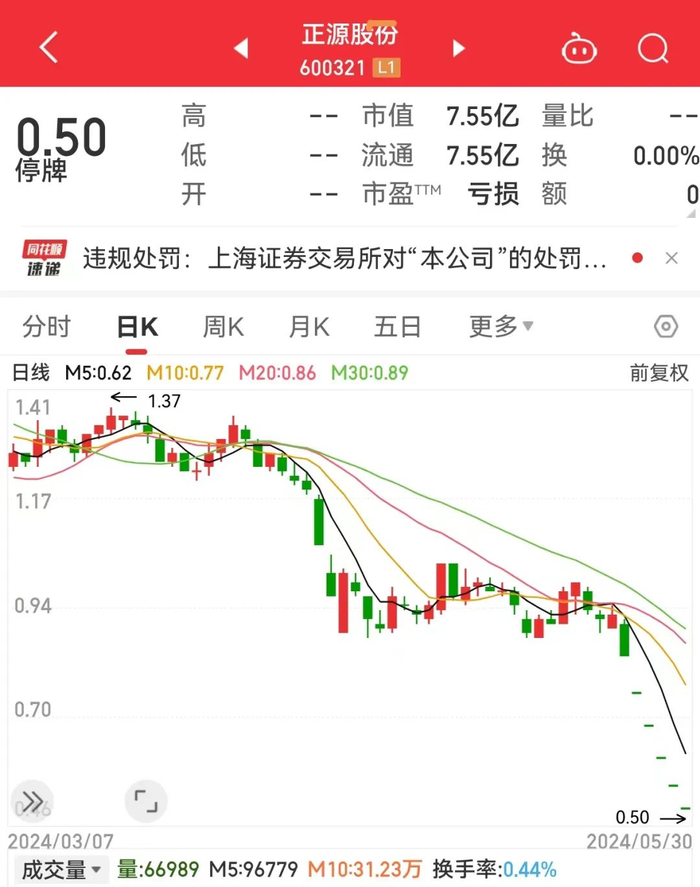Change the 前复权 price adjustment mode
The height and width of the screenshot is (887, 700).
click(x=659, y=373)
